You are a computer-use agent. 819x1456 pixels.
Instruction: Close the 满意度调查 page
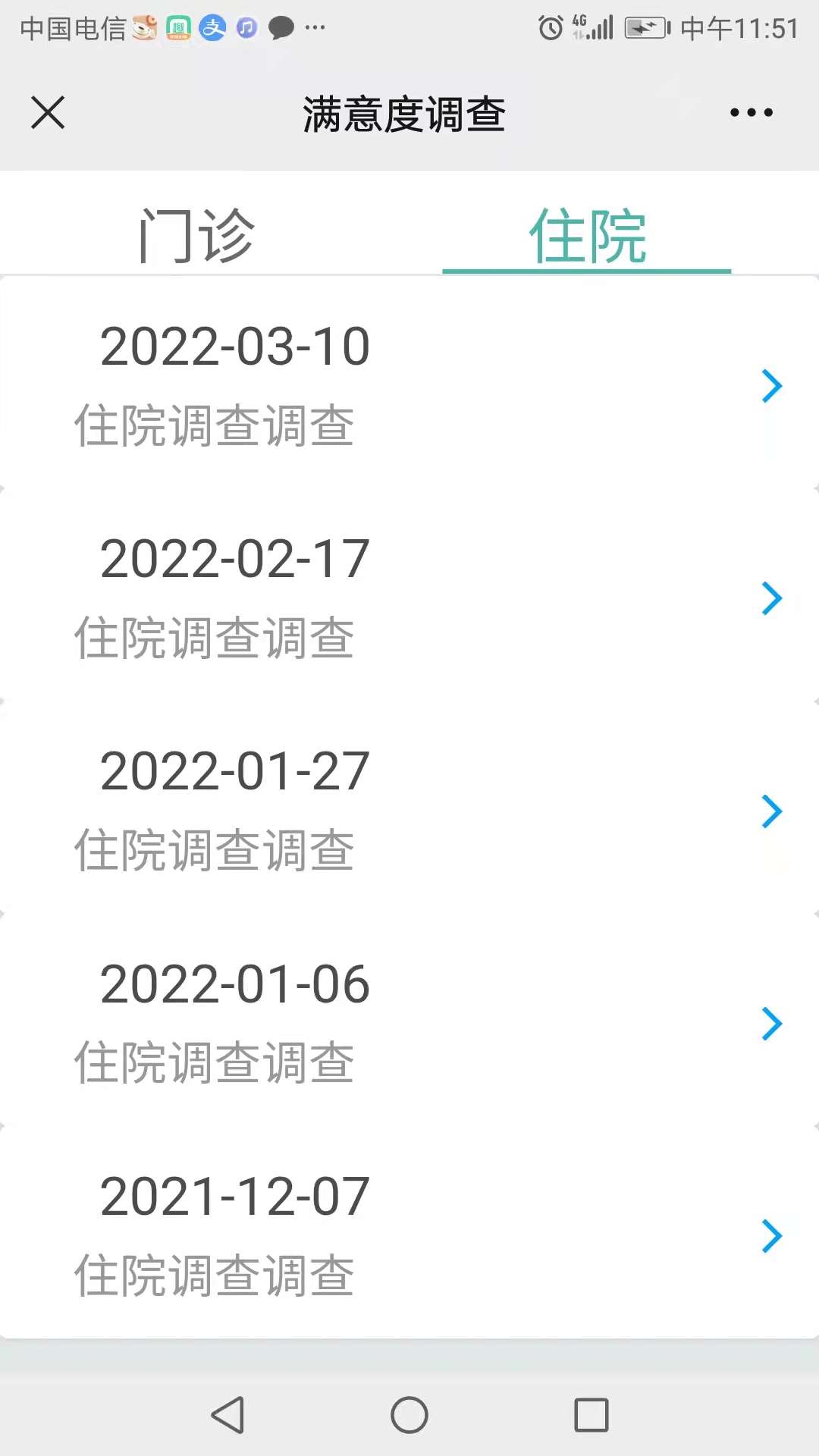click(x=48, y=113)
